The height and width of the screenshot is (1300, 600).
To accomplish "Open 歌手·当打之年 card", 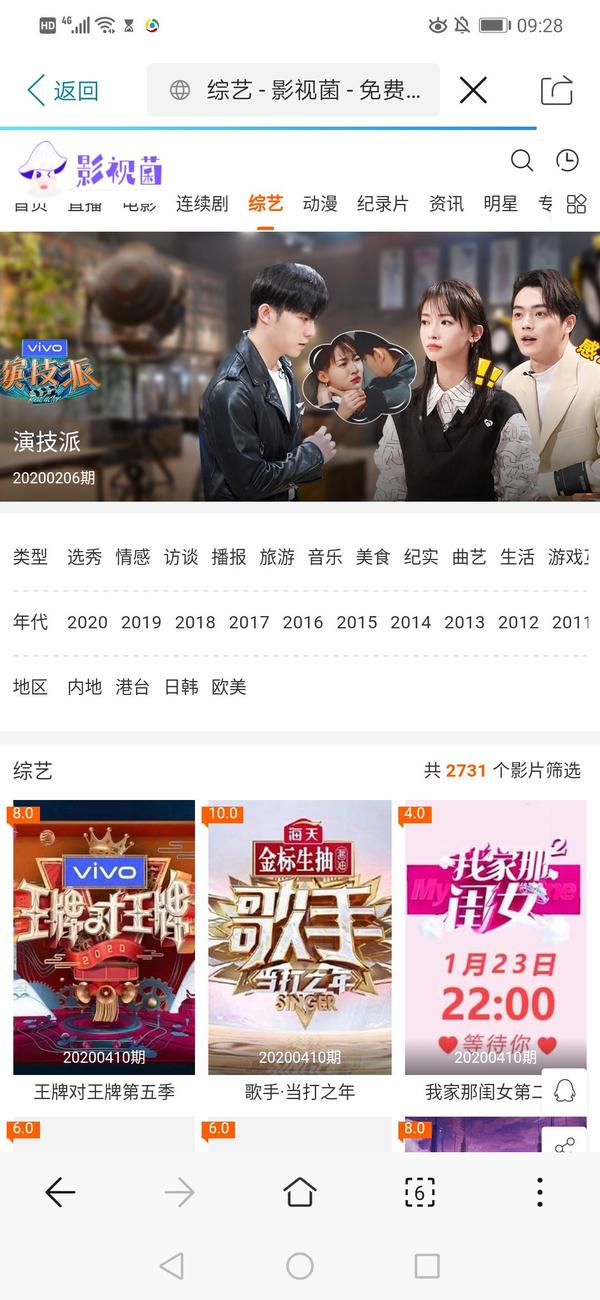I will 300,952.
